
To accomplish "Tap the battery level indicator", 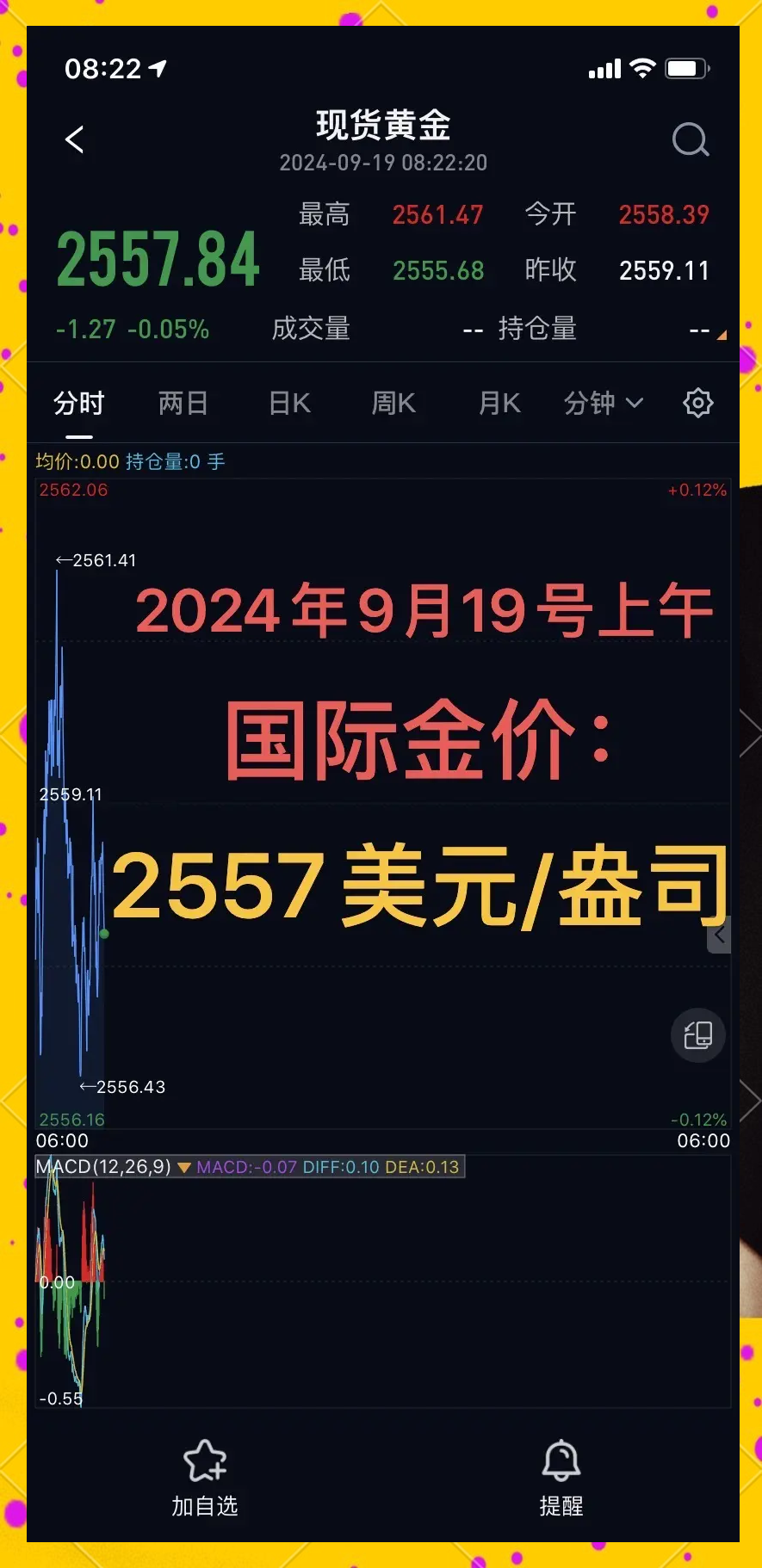I will pyautogui.click(x=685, y=67).
